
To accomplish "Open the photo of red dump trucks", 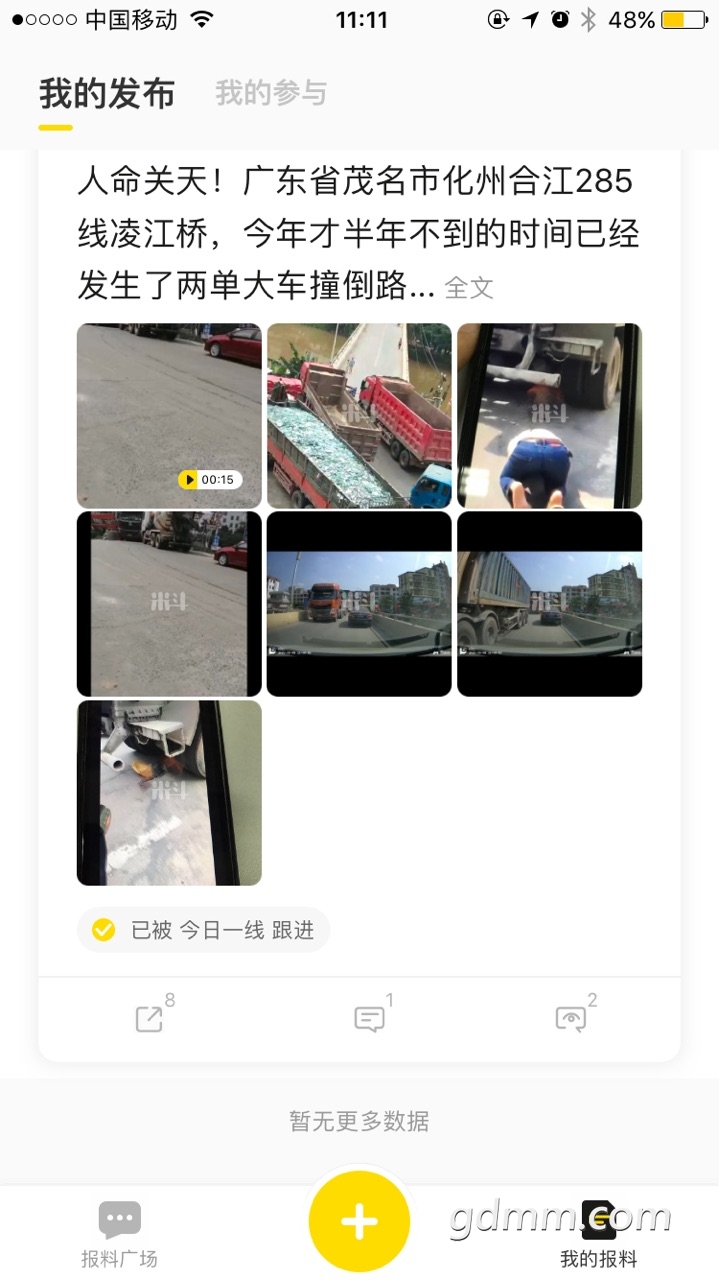I will click(x=359, y=415).
